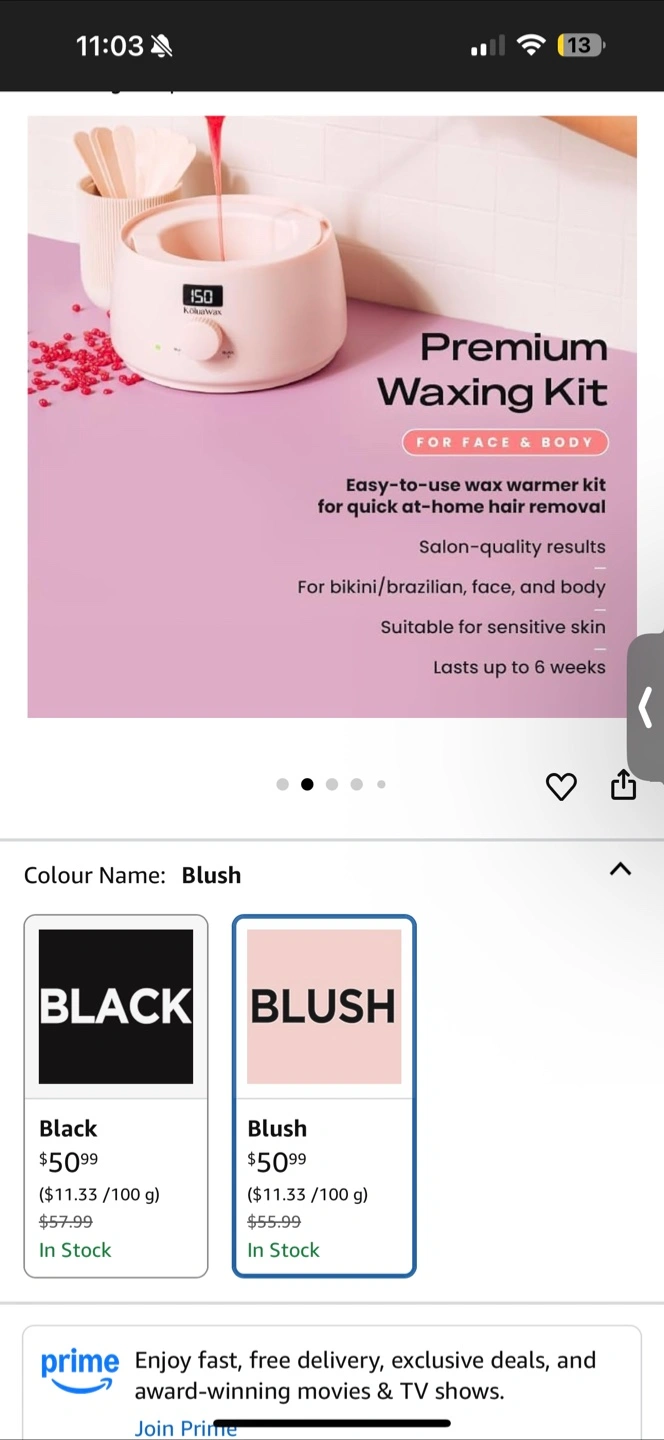Screen dimensions: 664x1440
Task: Tap the Join Prime link
Action: click(x=186, y=1428)
